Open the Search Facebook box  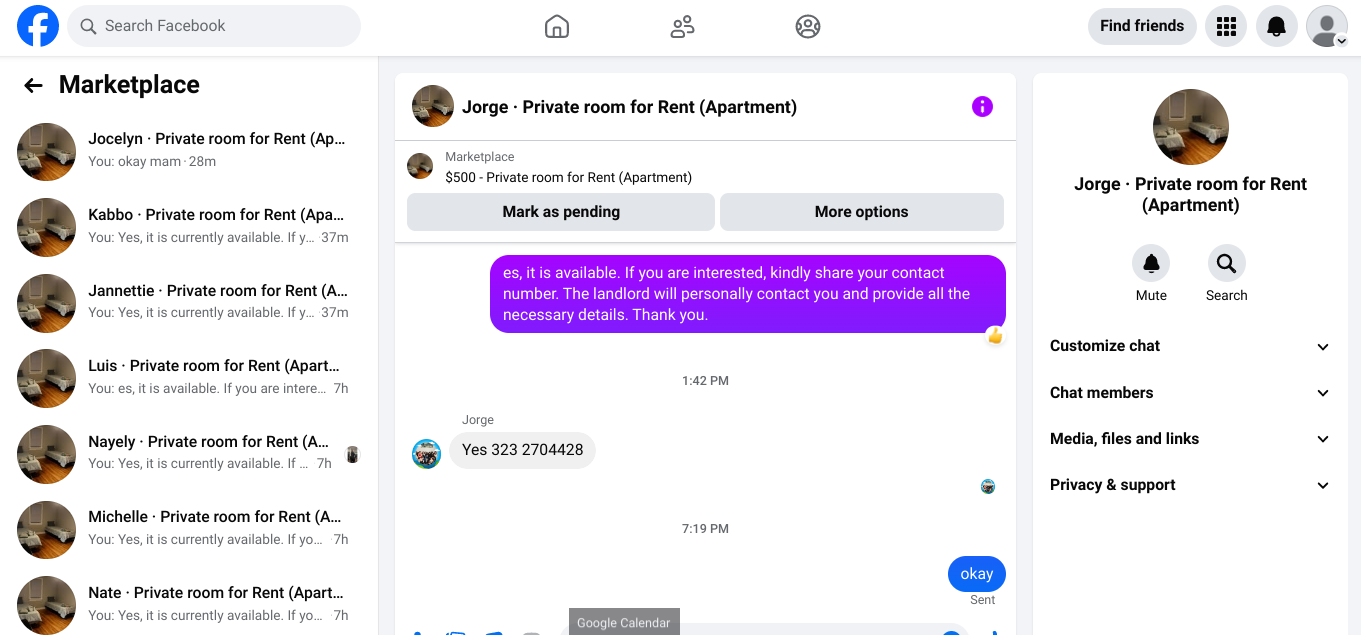pos(214,26)
